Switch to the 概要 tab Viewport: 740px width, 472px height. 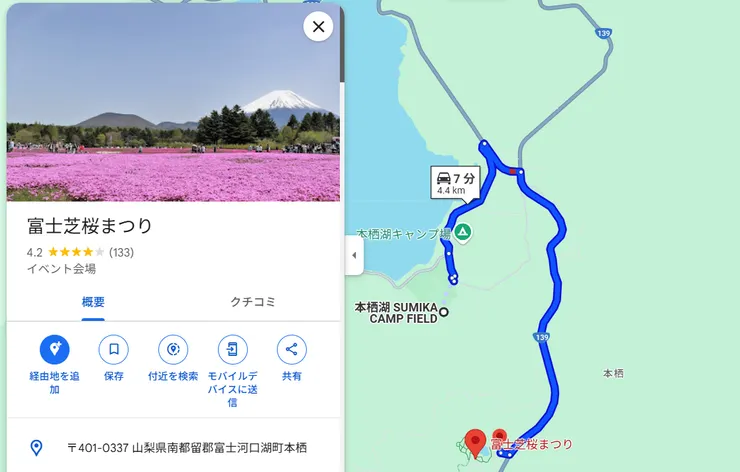click(x=93, y=302)
